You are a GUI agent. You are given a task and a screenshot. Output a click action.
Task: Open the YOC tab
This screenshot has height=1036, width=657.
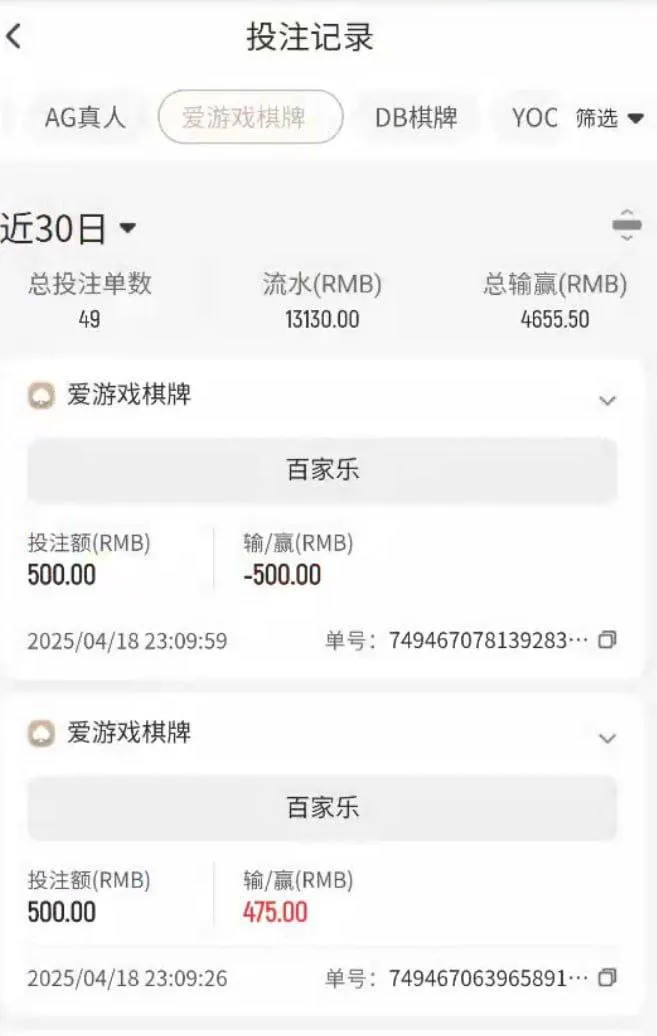(x=534, y=117)
